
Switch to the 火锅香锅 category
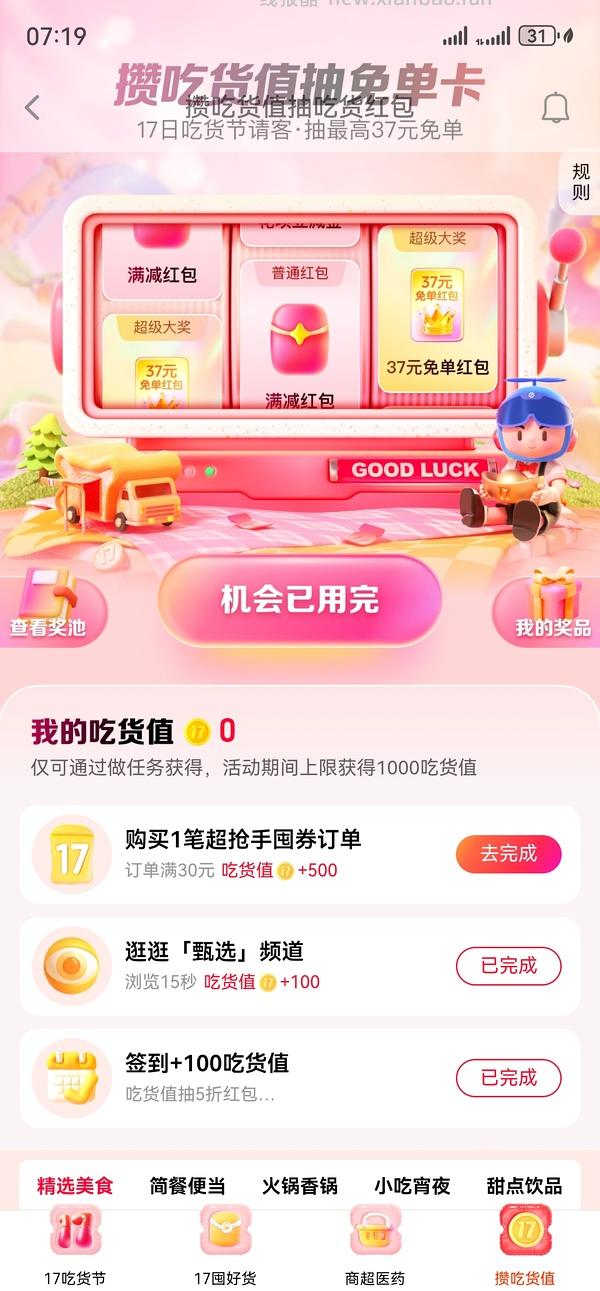(300, 1186)
